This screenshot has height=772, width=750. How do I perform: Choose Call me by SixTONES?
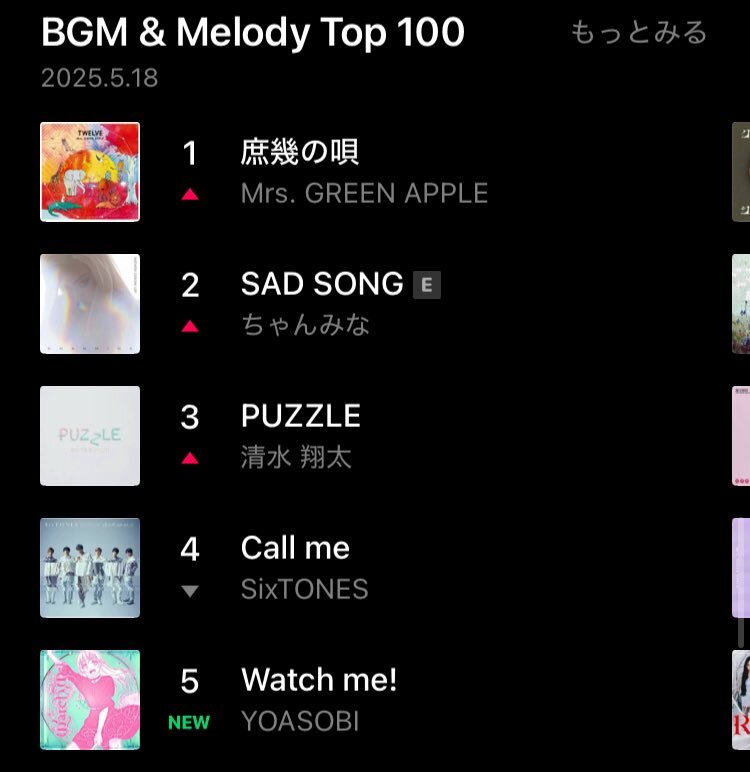[x=295, y=548]
